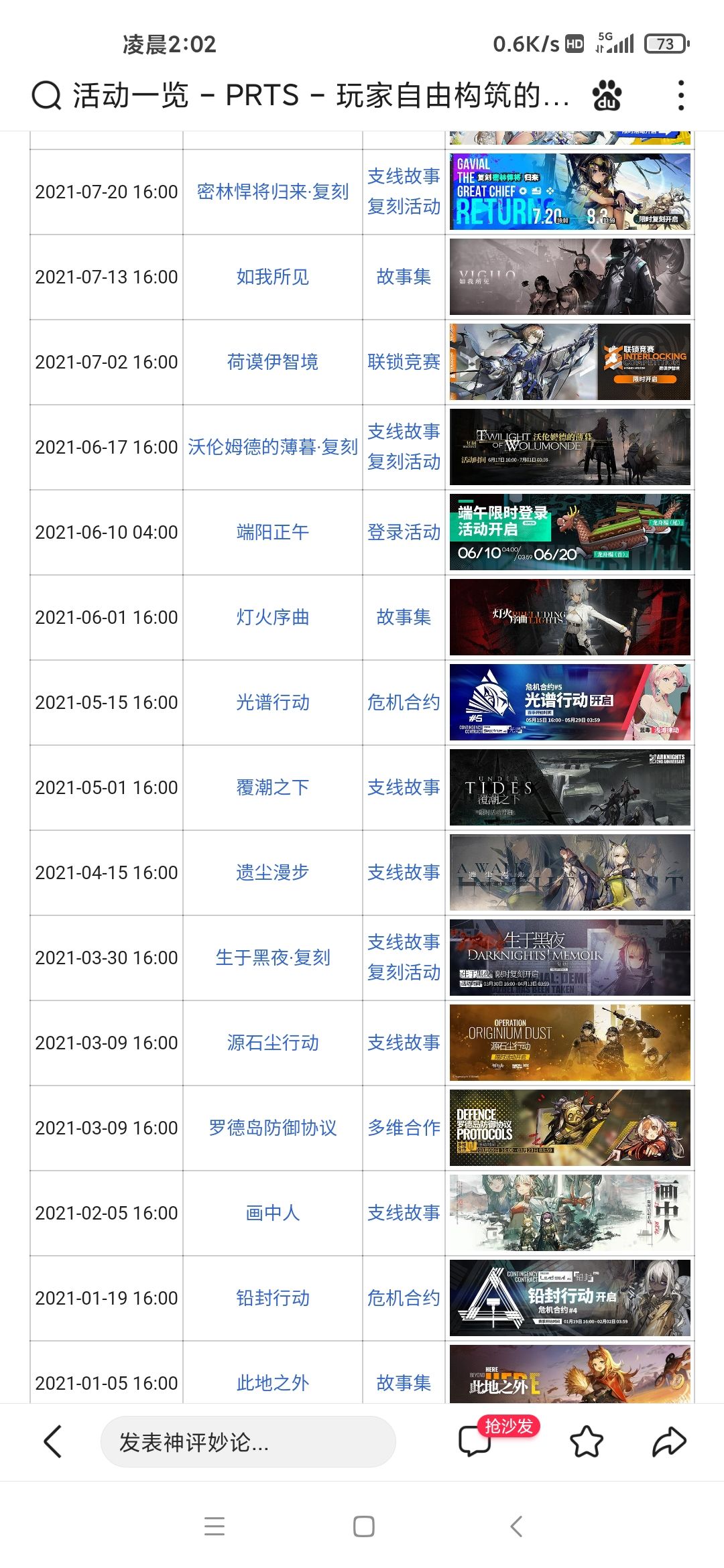
Task: Open the 端阳正午 event link
Action: (273, 532)
